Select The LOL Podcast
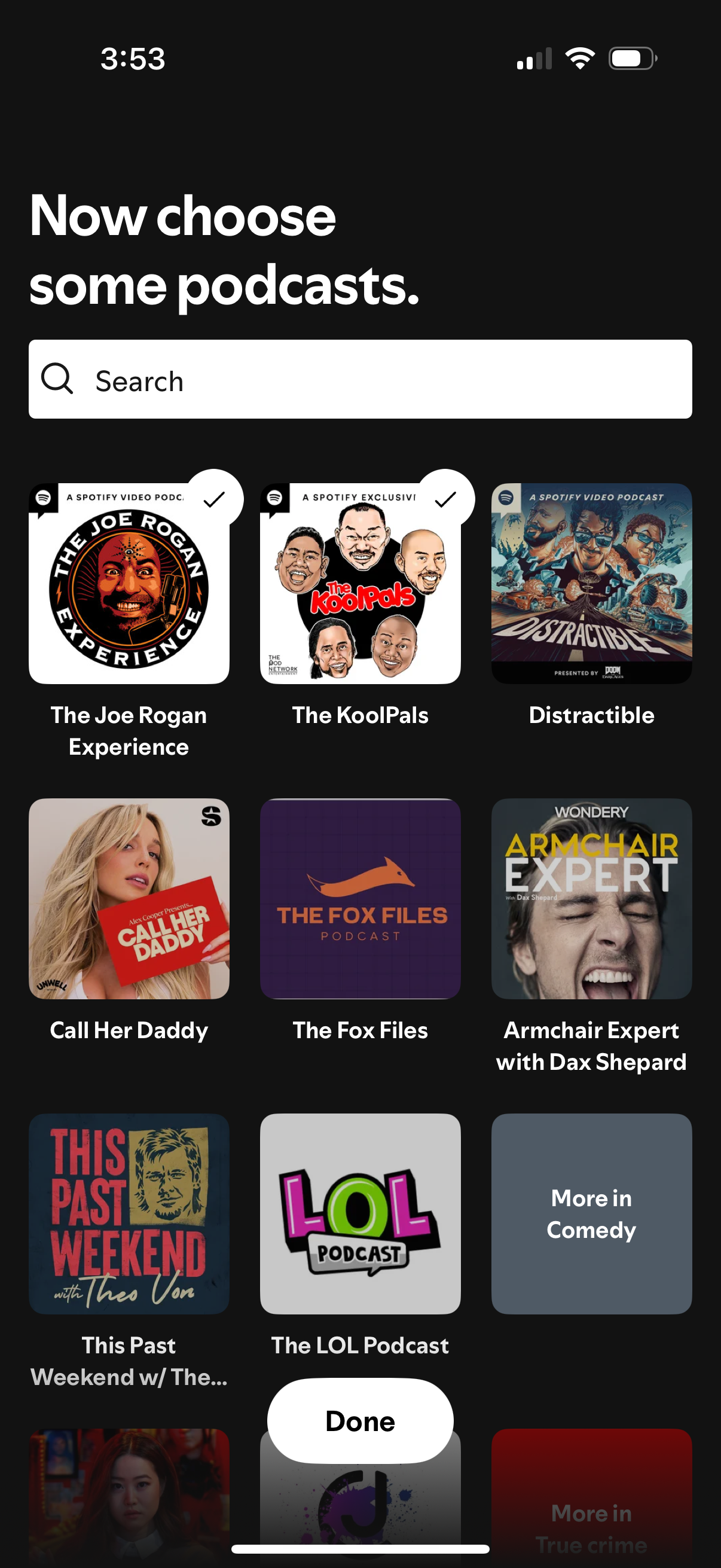Image resolution: width=721 pixels, height=1568 pixels. (360, 1215)
